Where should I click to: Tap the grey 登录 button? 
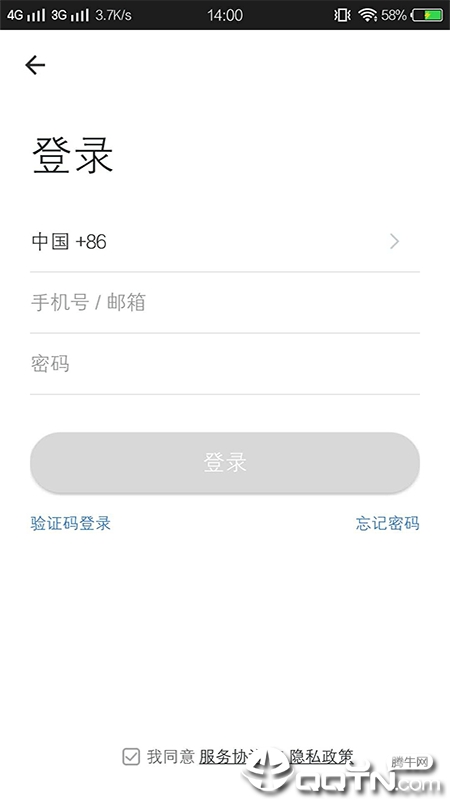click(224, 463)
